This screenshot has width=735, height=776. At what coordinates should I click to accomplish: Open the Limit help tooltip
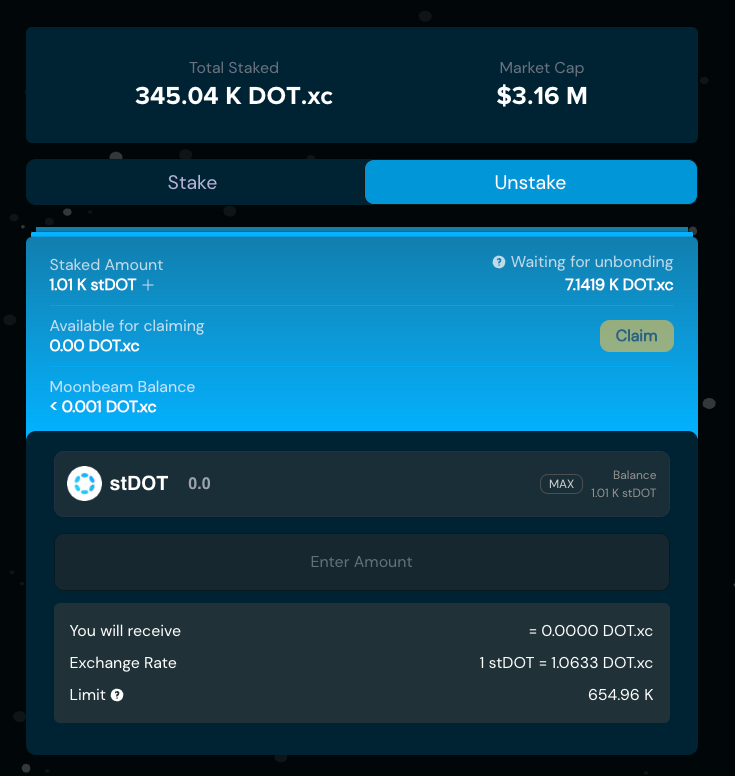(117, 694)
